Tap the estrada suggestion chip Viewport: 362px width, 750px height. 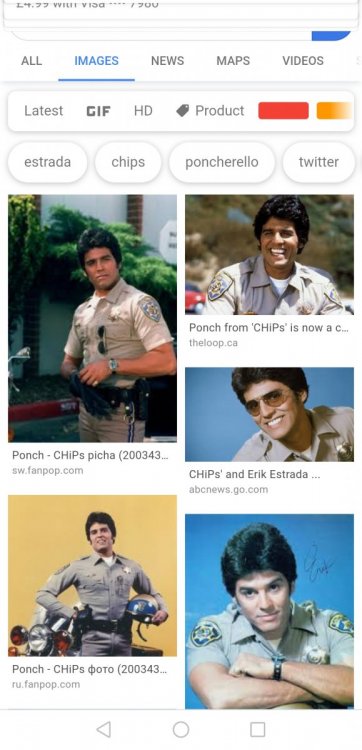tap(47, 162)
